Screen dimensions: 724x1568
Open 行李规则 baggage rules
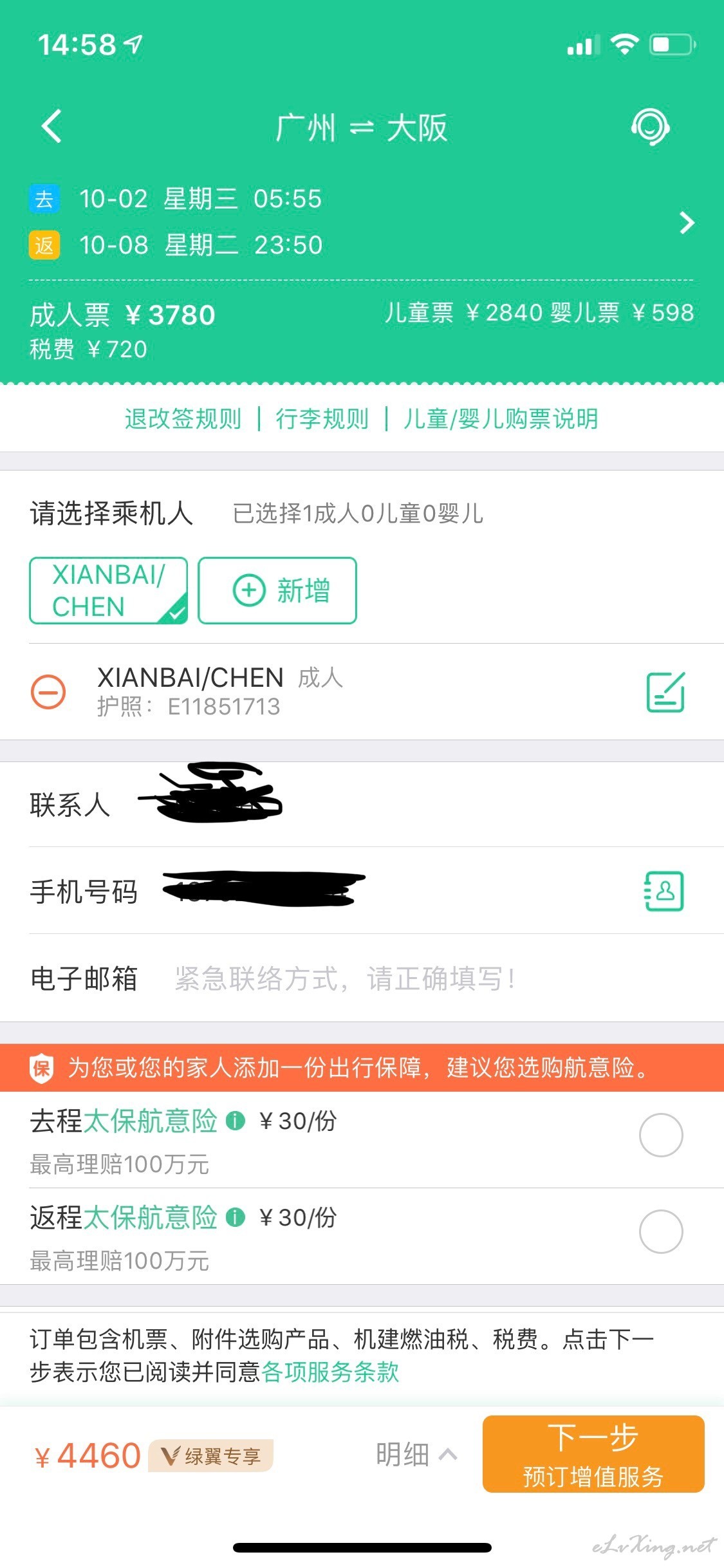[x=322, y=419]
